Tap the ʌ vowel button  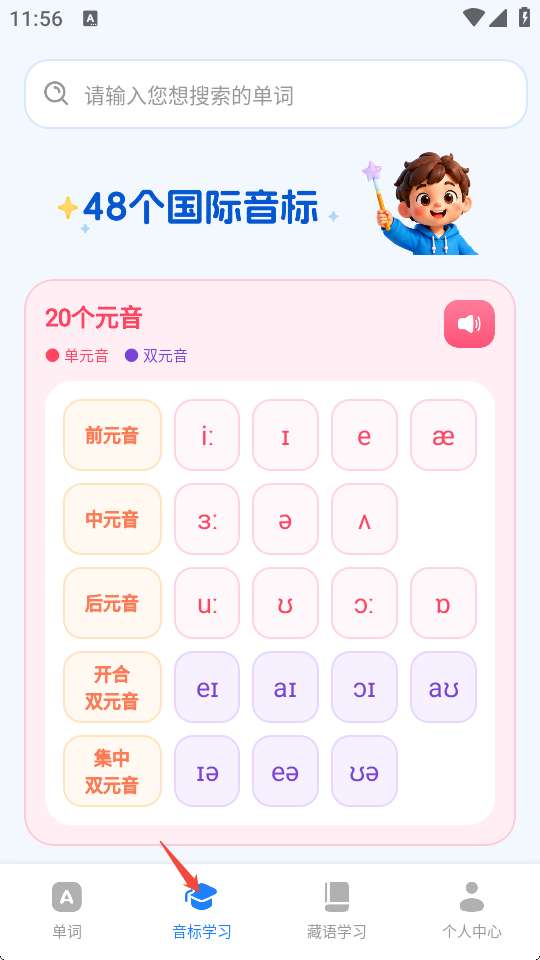click(364, 519)
